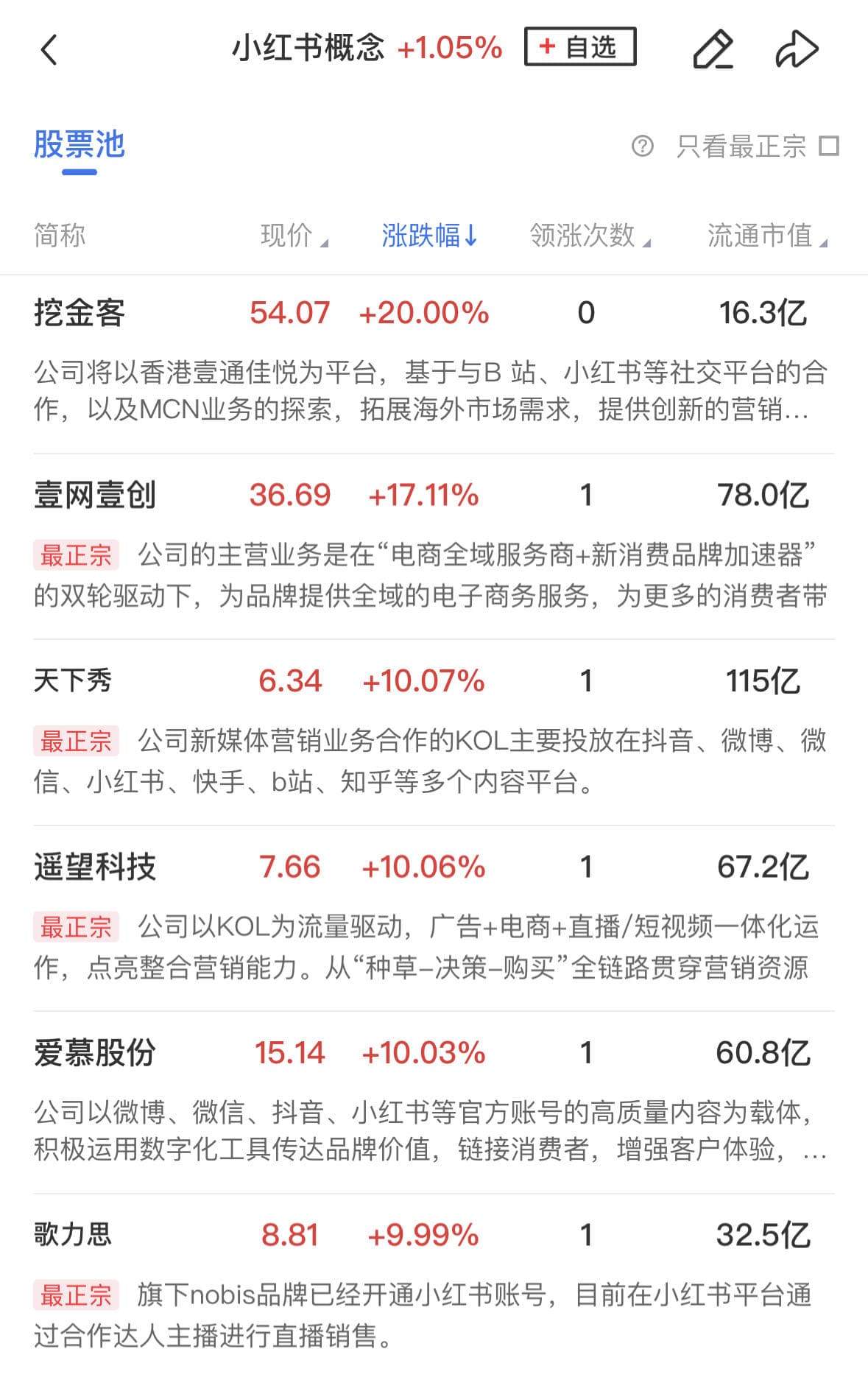Open the 歌力思 stock row
The height and width of the screenshot is (1377, 868).
(73, 1235)
